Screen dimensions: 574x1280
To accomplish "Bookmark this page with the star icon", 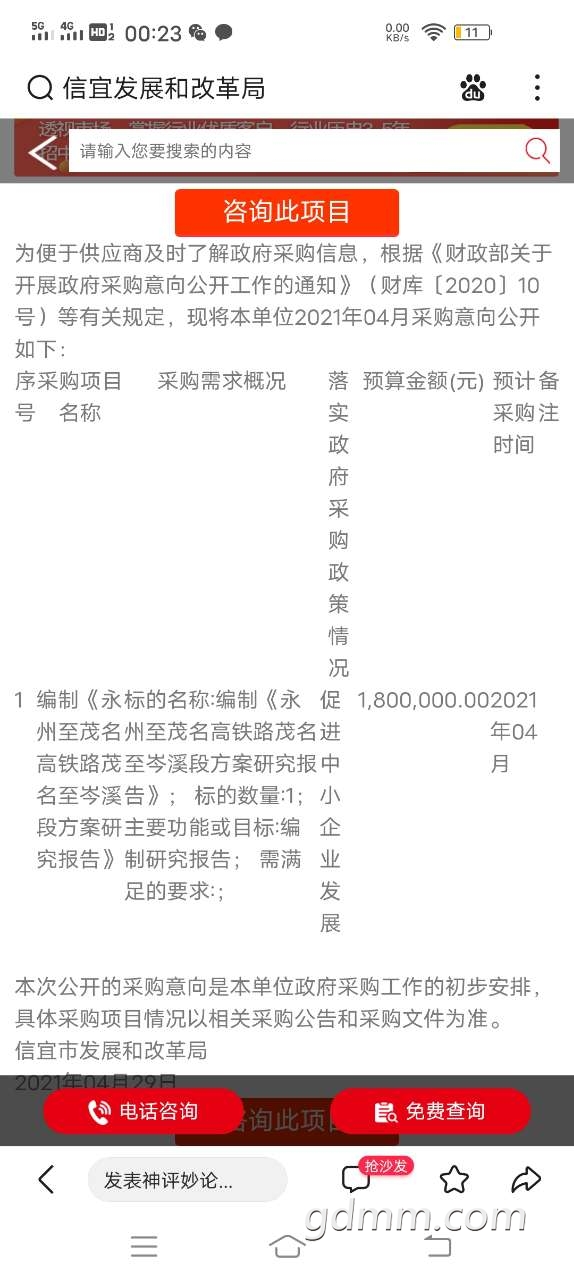I will 454,1180.
